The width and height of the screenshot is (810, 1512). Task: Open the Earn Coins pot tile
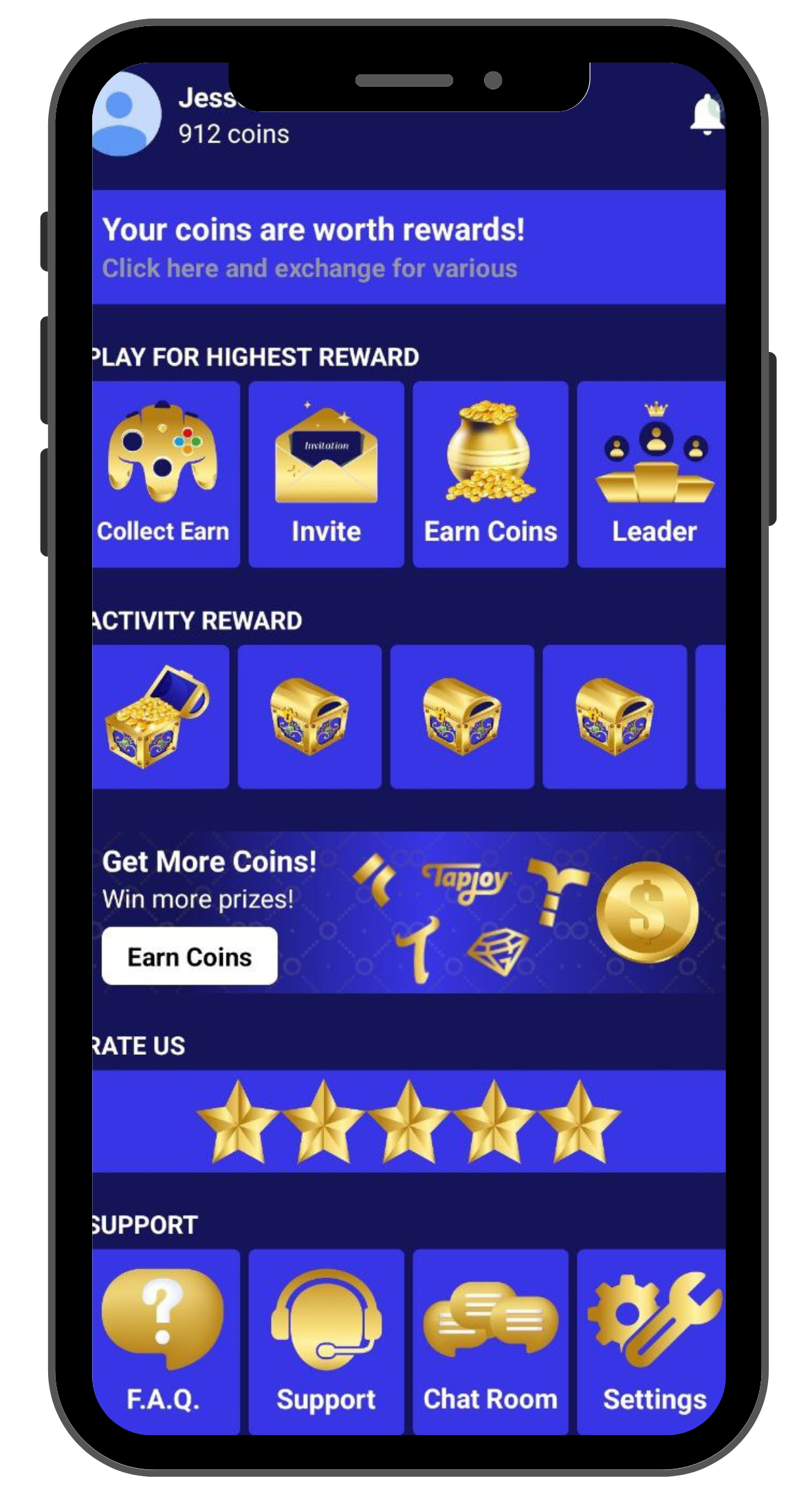pyautogui.click(x=490, y=474)
